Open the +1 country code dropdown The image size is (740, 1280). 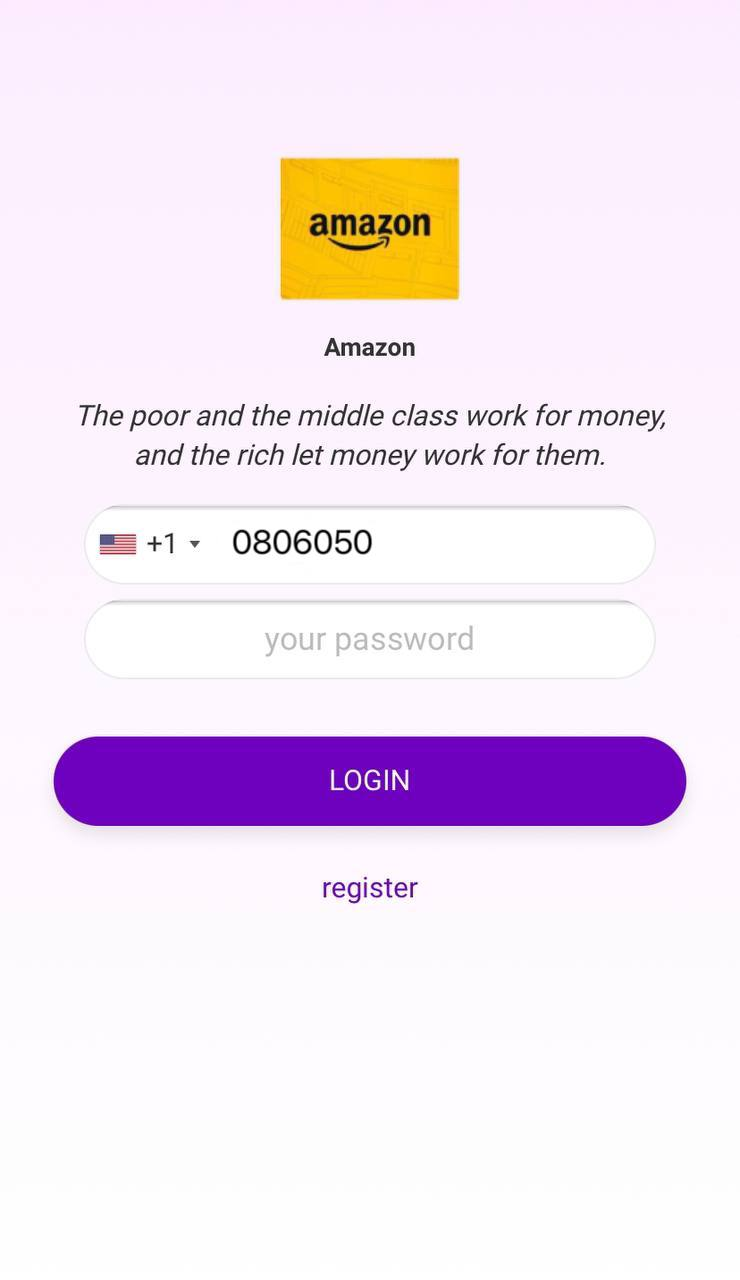(152, 544)
